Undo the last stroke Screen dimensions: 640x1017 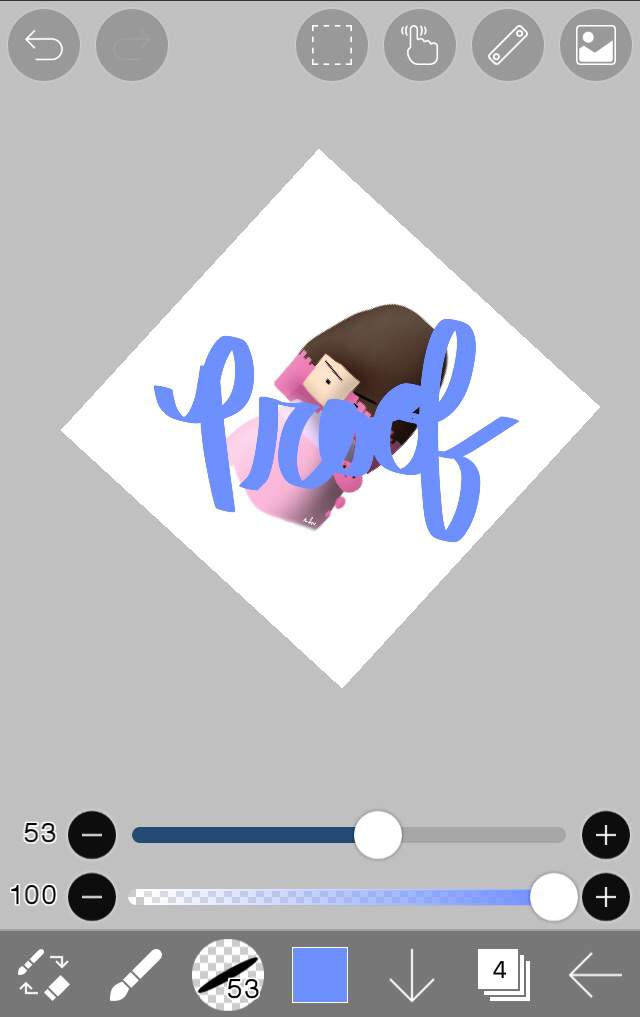point(44,45)
